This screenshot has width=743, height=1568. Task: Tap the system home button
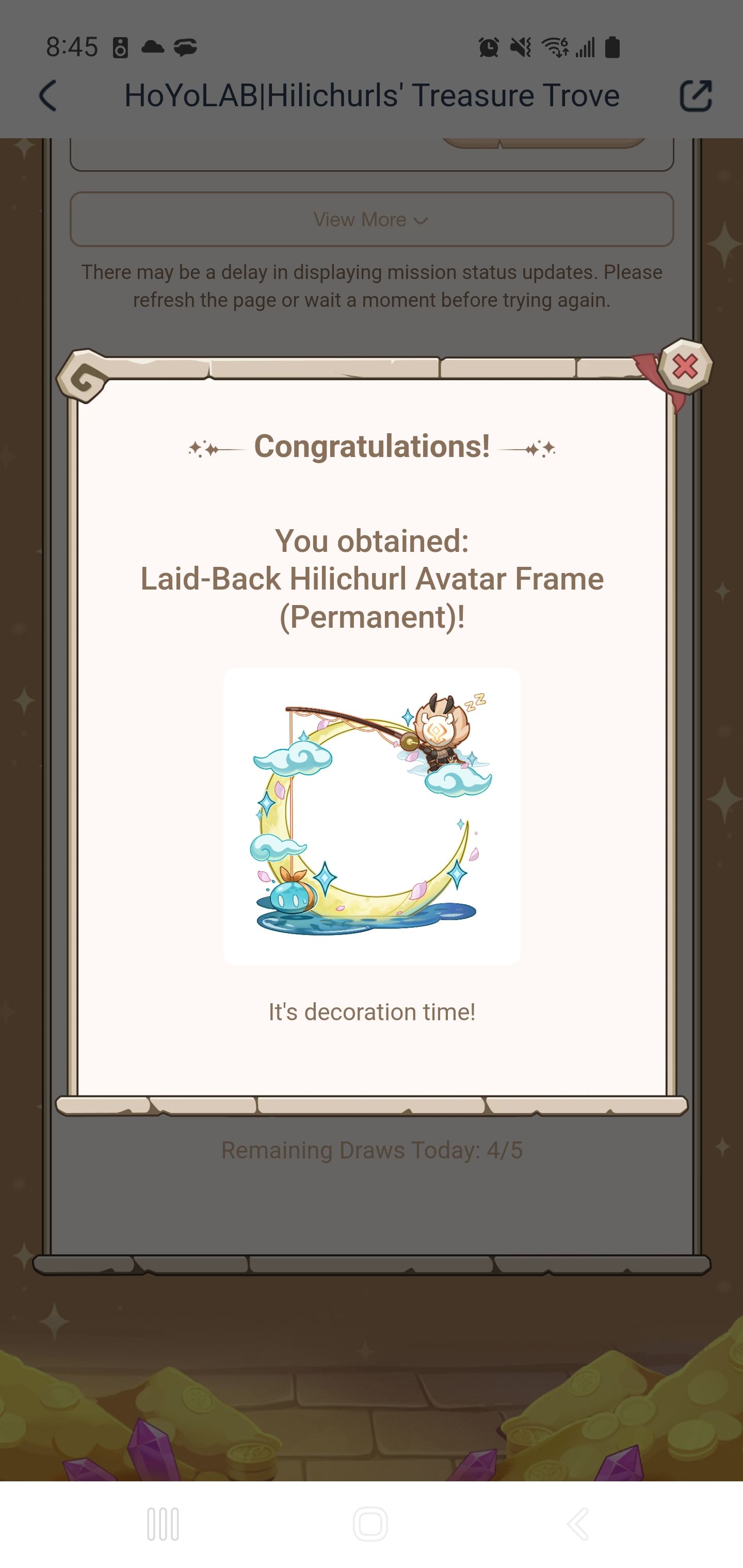point(370,1524)
